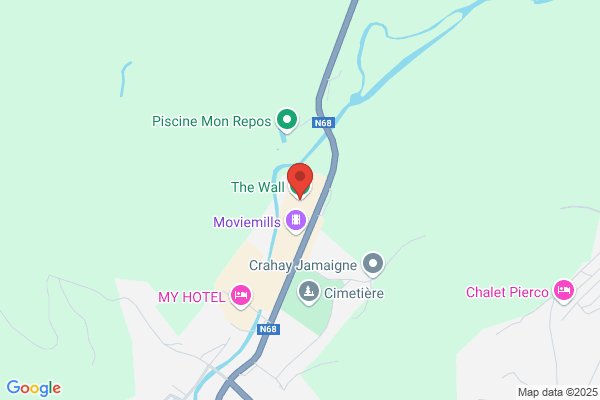Select the Moviemills cinema marker

click(296, 222)
